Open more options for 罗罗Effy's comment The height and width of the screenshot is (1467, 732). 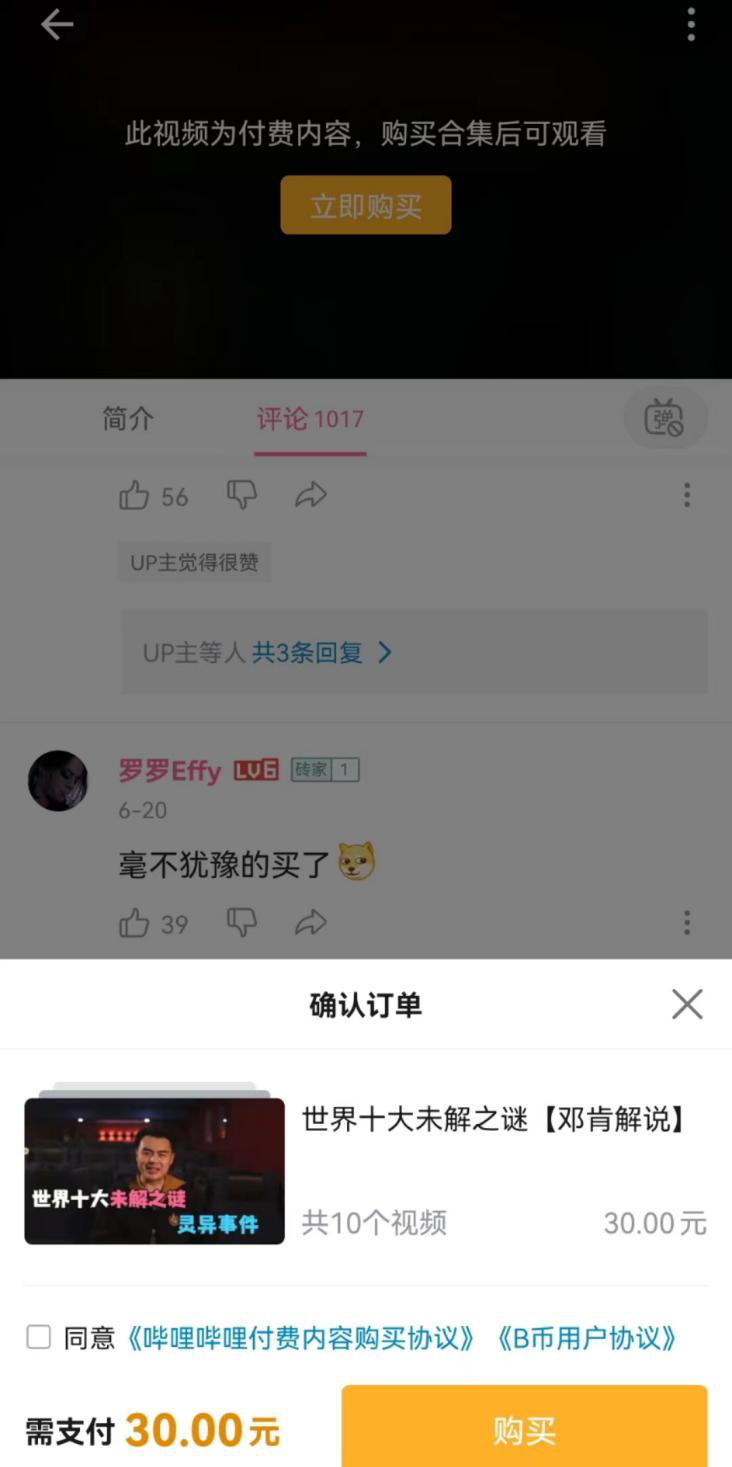coord(687,922)
